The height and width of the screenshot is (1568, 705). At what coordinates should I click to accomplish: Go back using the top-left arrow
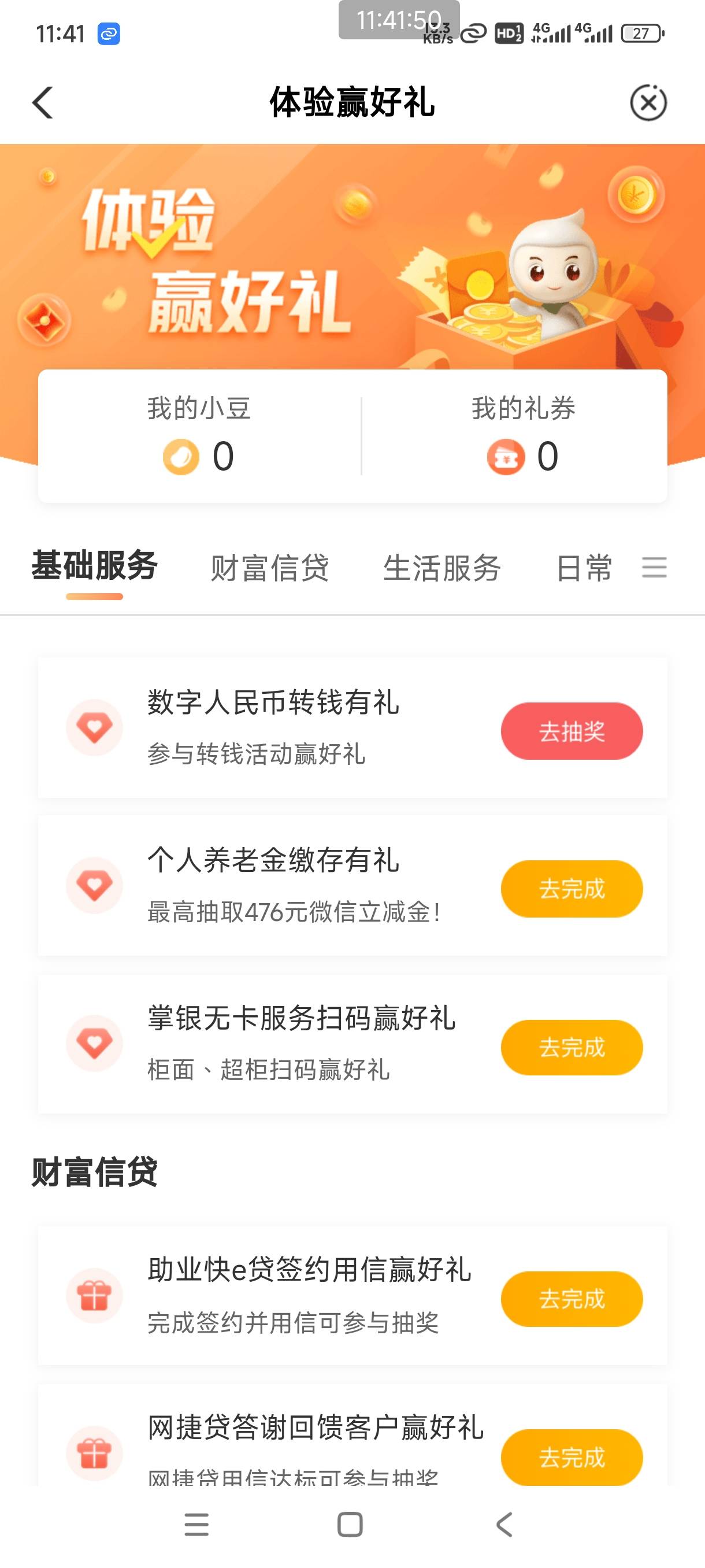pos(43,102)
